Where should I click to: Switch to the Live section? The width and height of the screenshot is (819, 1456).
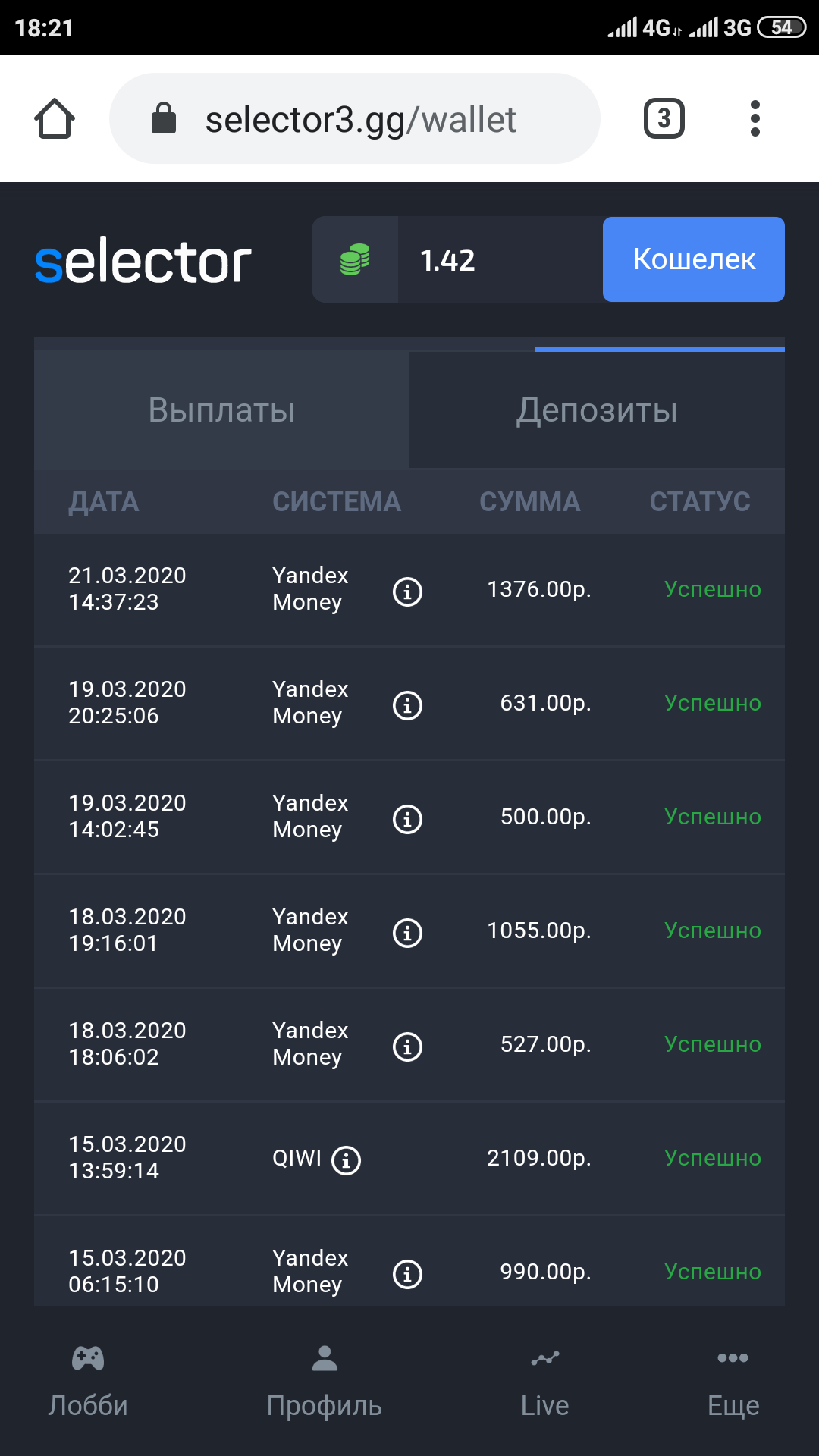click(544, 1380)
